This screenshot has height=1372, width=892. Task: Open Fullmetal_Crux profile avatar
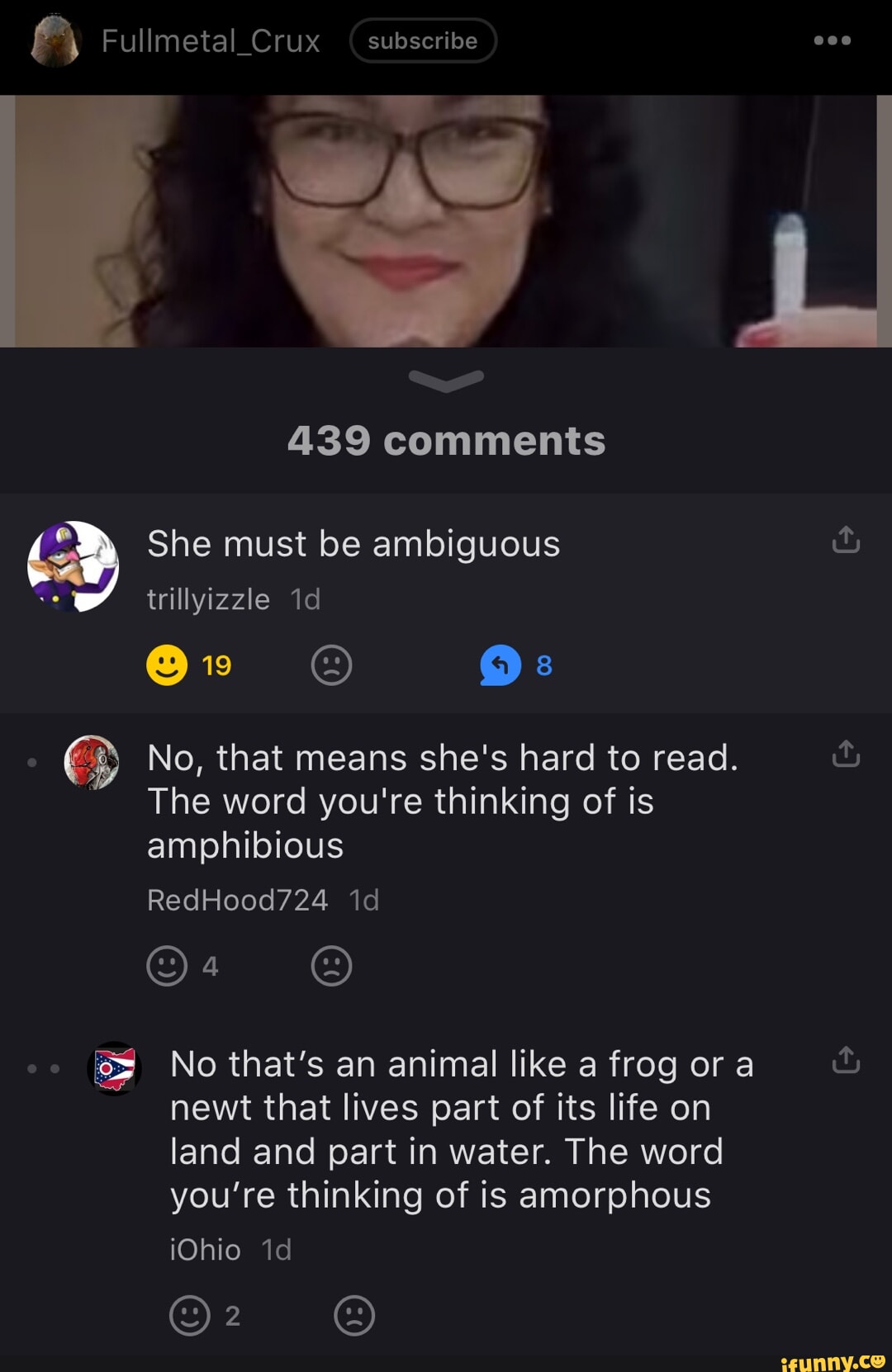tap(55, 41)
